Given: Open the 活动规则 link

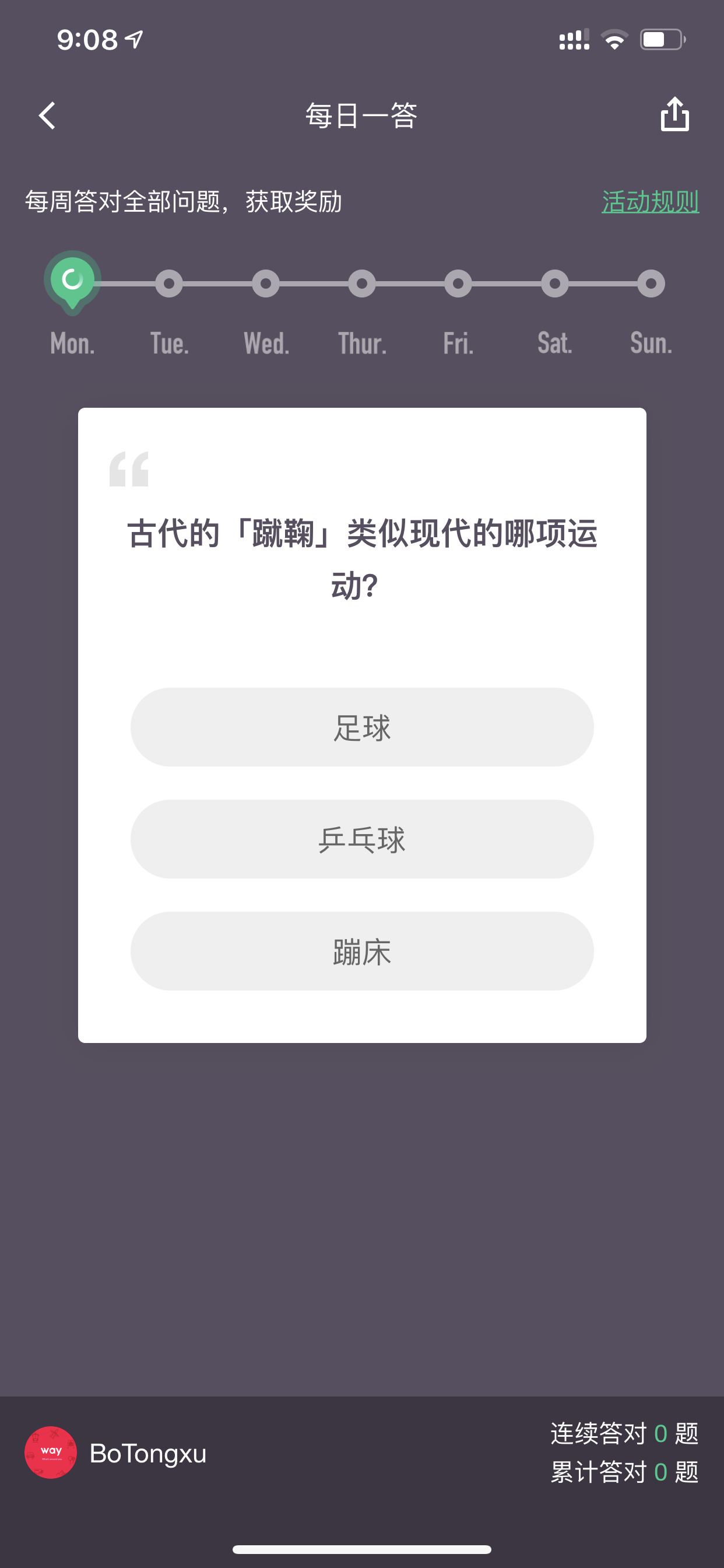Looking at the screenshot, I should pos(651,201).
